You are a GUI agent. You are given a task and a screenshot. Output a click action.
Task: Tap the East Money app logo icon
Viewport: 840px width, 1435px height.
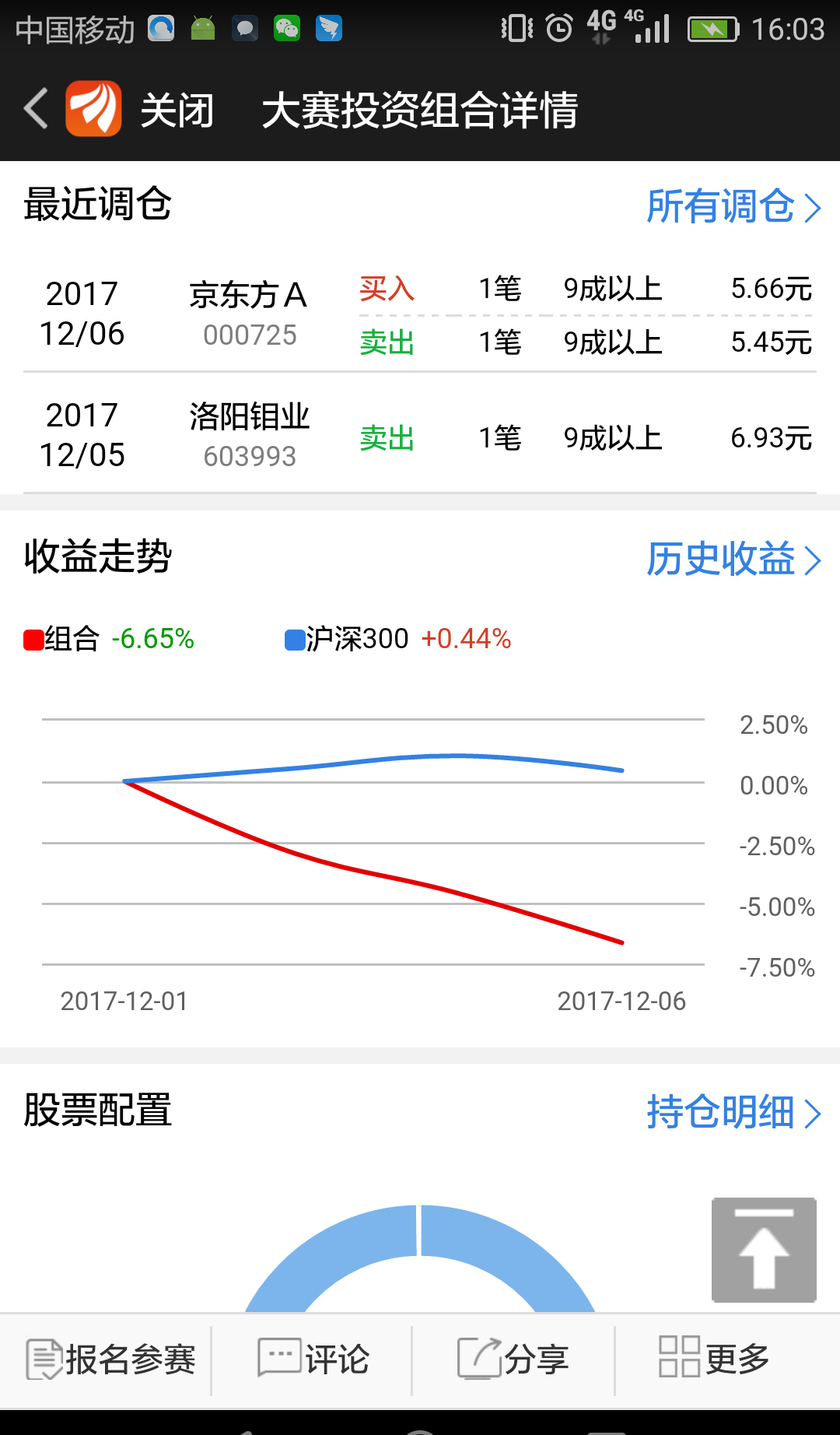[x=92, y=107]
